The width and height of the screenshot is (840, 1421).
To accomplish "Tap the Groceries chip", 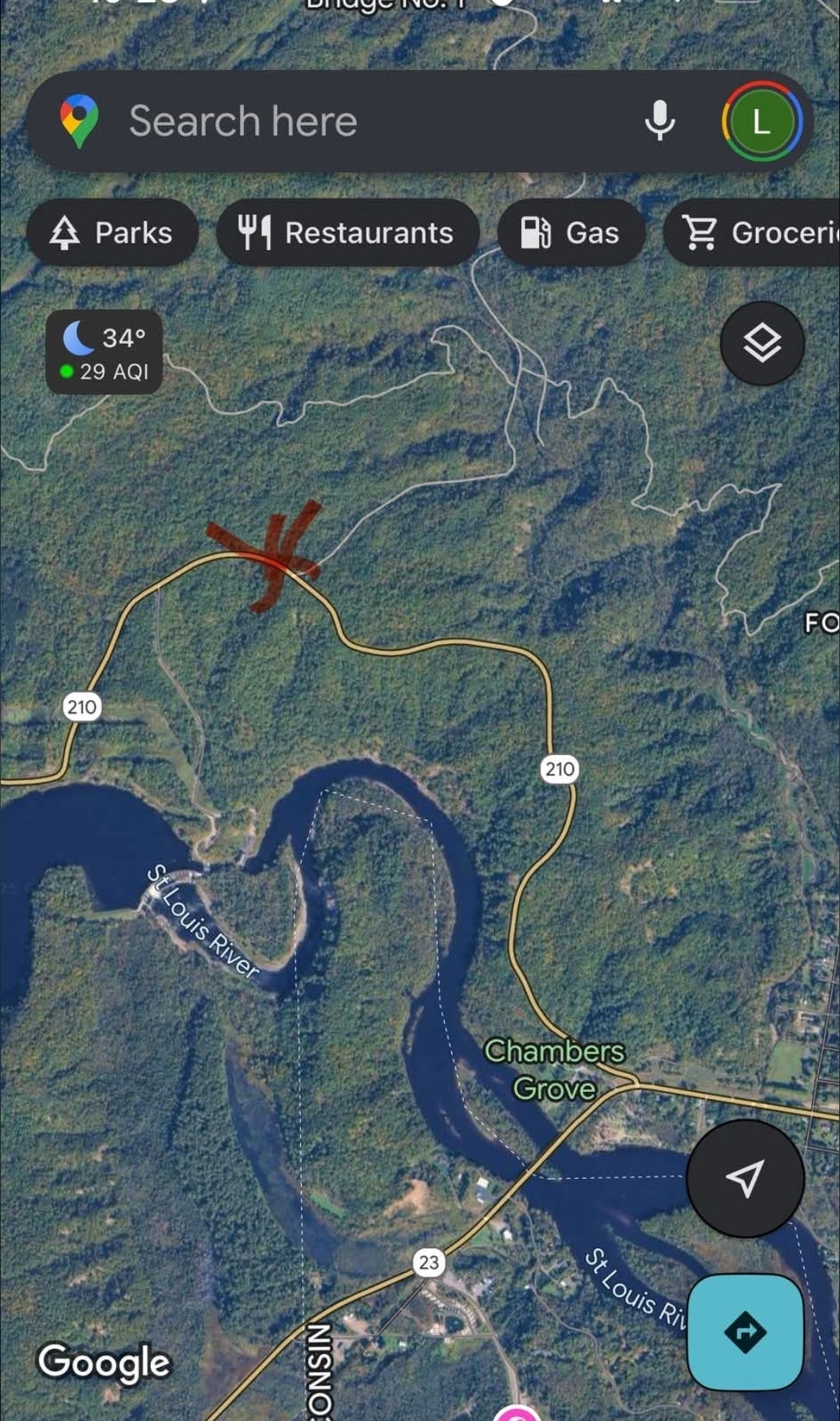I will pyautogui.click(x=751, y=233).
